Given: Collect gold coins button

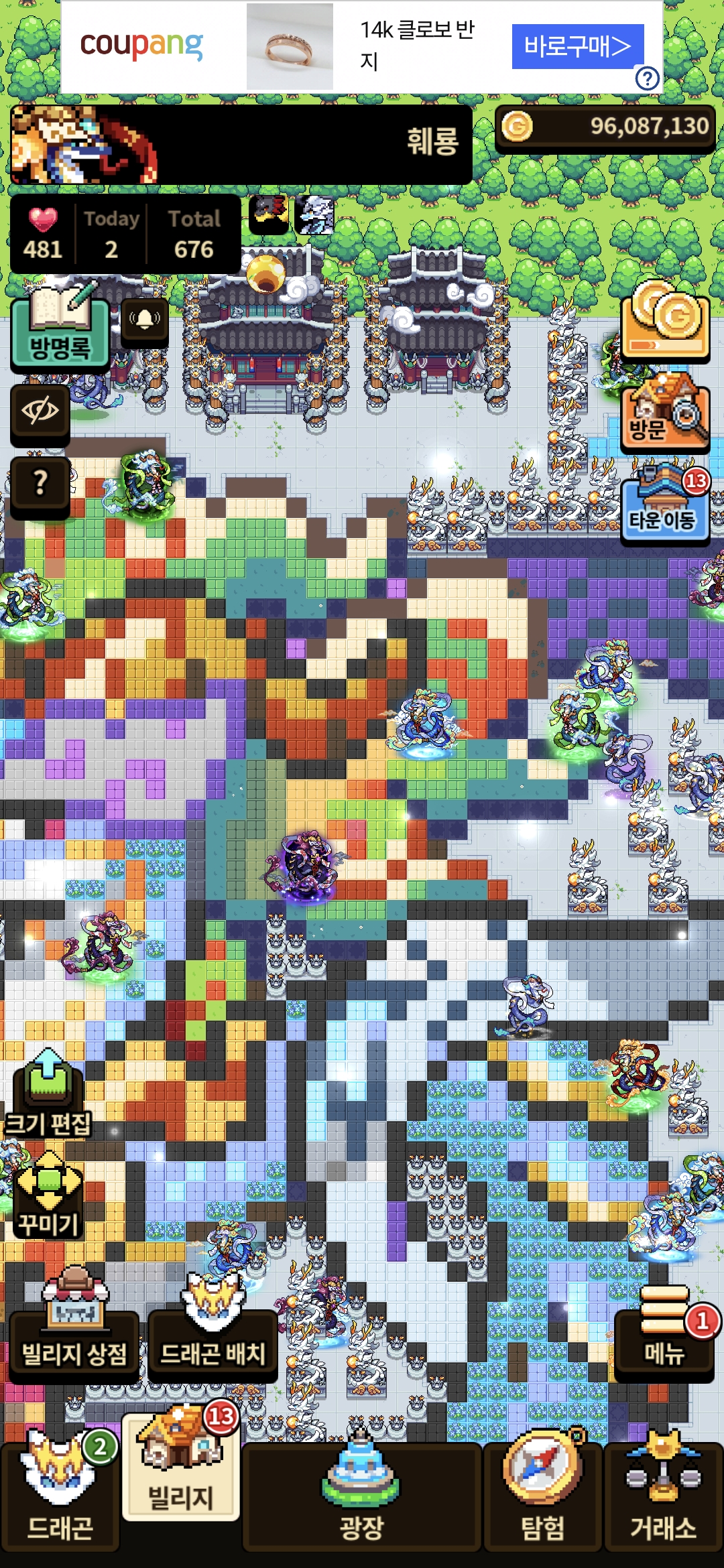Looking at the screenshot, I should pos(665,323).
